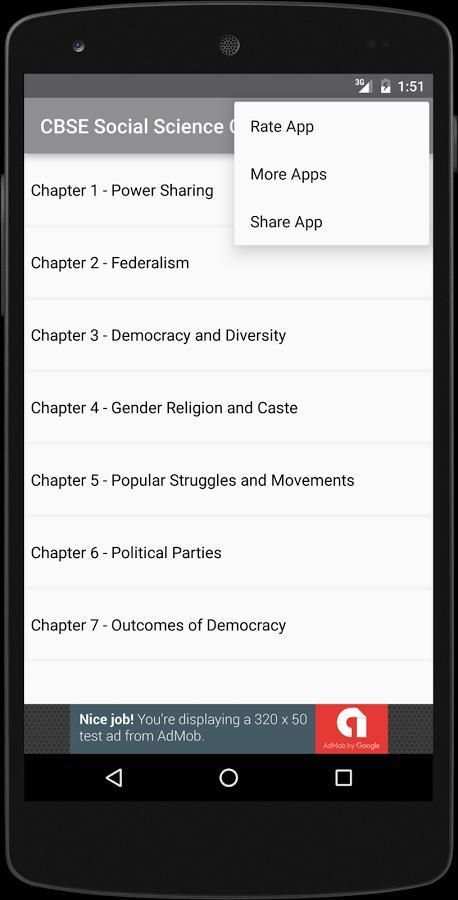This screenshot has height=900, width=458.
Task: Select Rate App from the menu
Action: coord(331,126)
